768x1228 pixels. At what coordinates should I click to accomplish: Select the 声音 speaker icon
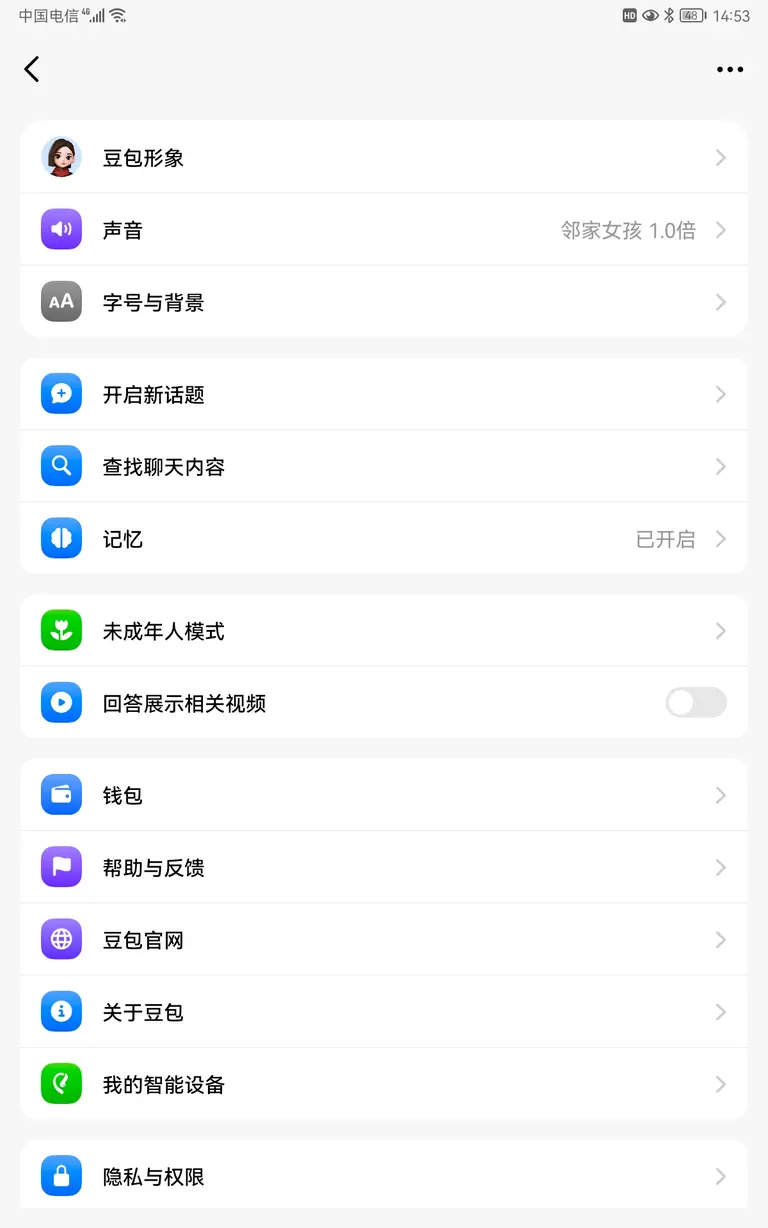click(61, 229)
